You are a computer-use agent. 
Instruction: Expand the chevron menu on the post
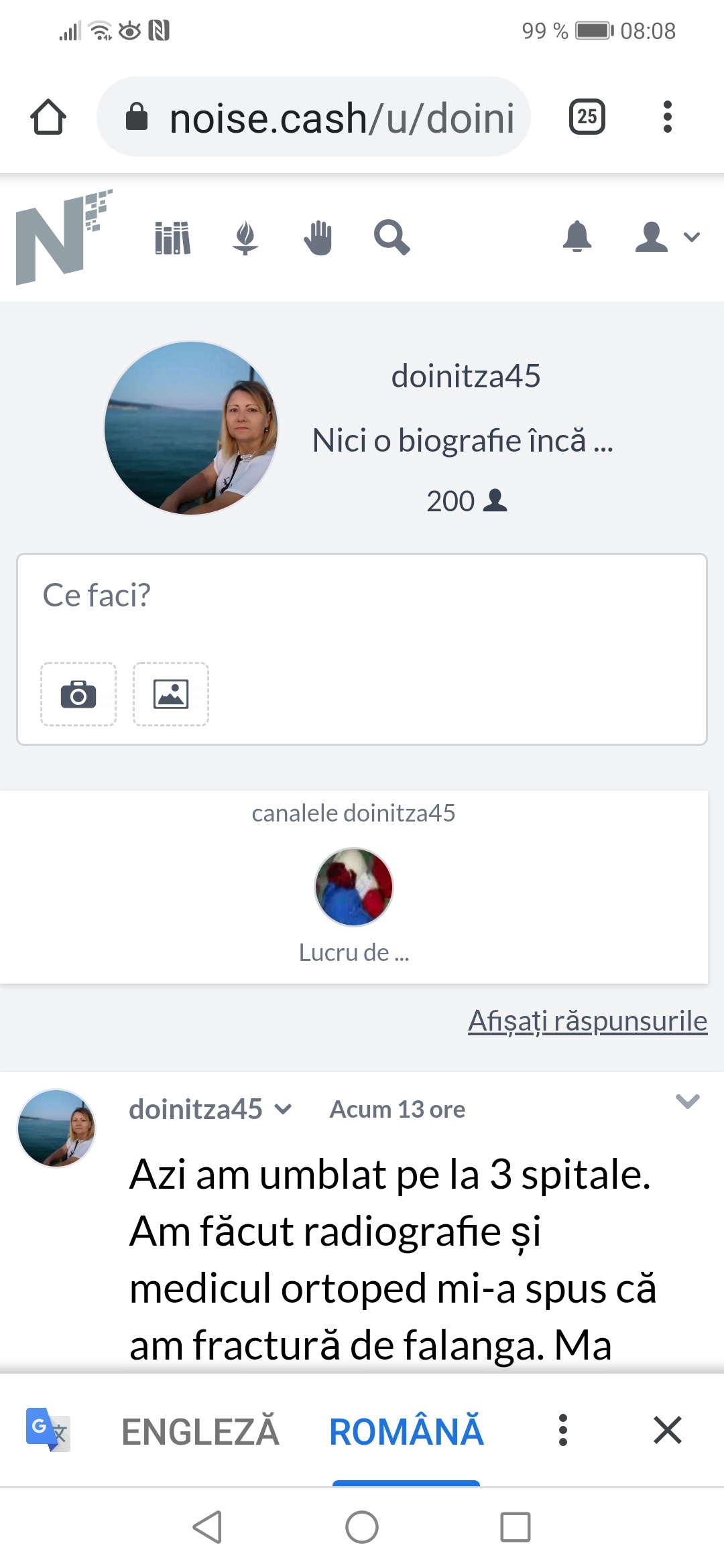pyautogui.click(x=688, y=1102)
